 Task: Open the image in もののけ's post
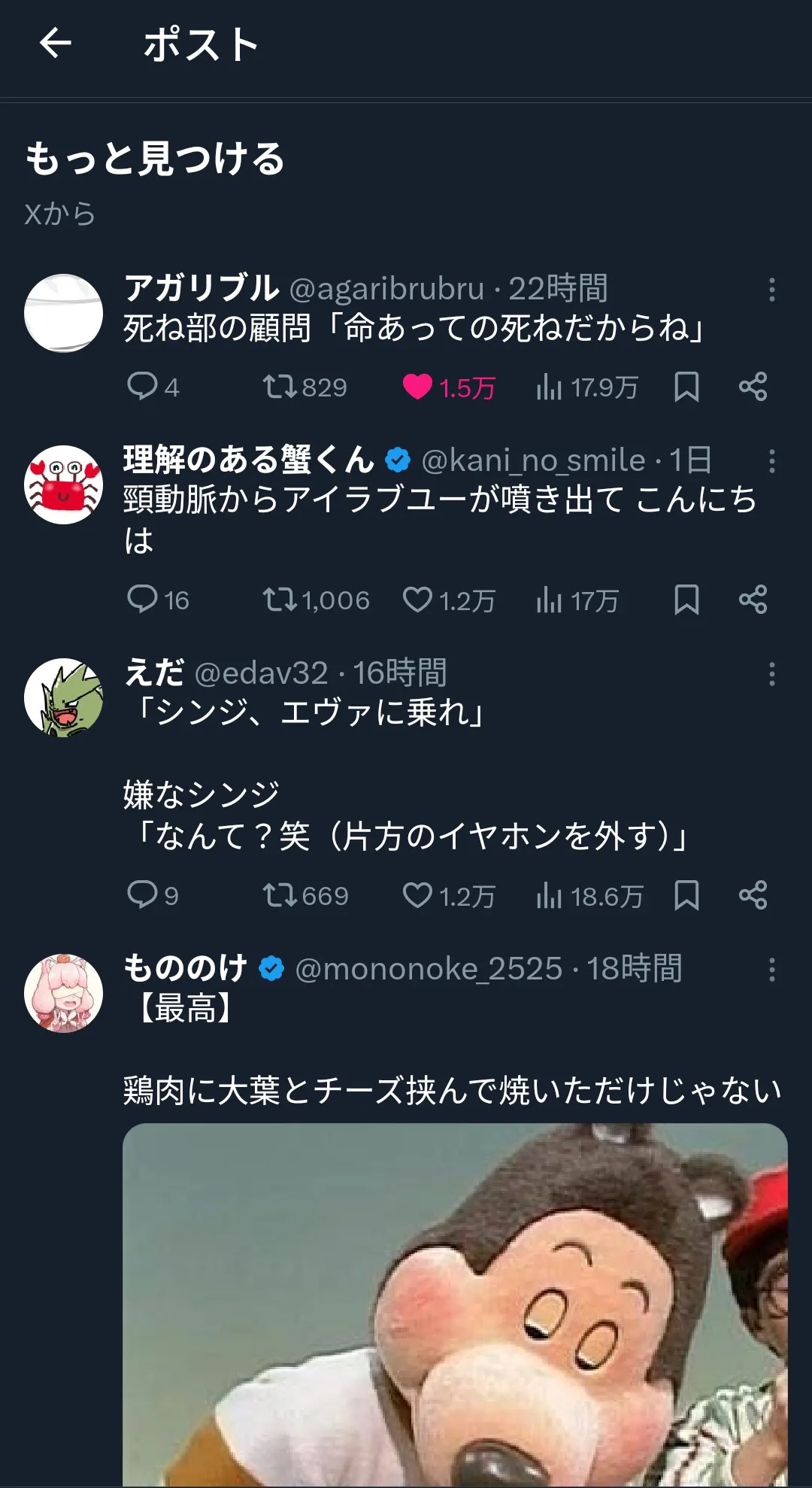coord(455,1304)
